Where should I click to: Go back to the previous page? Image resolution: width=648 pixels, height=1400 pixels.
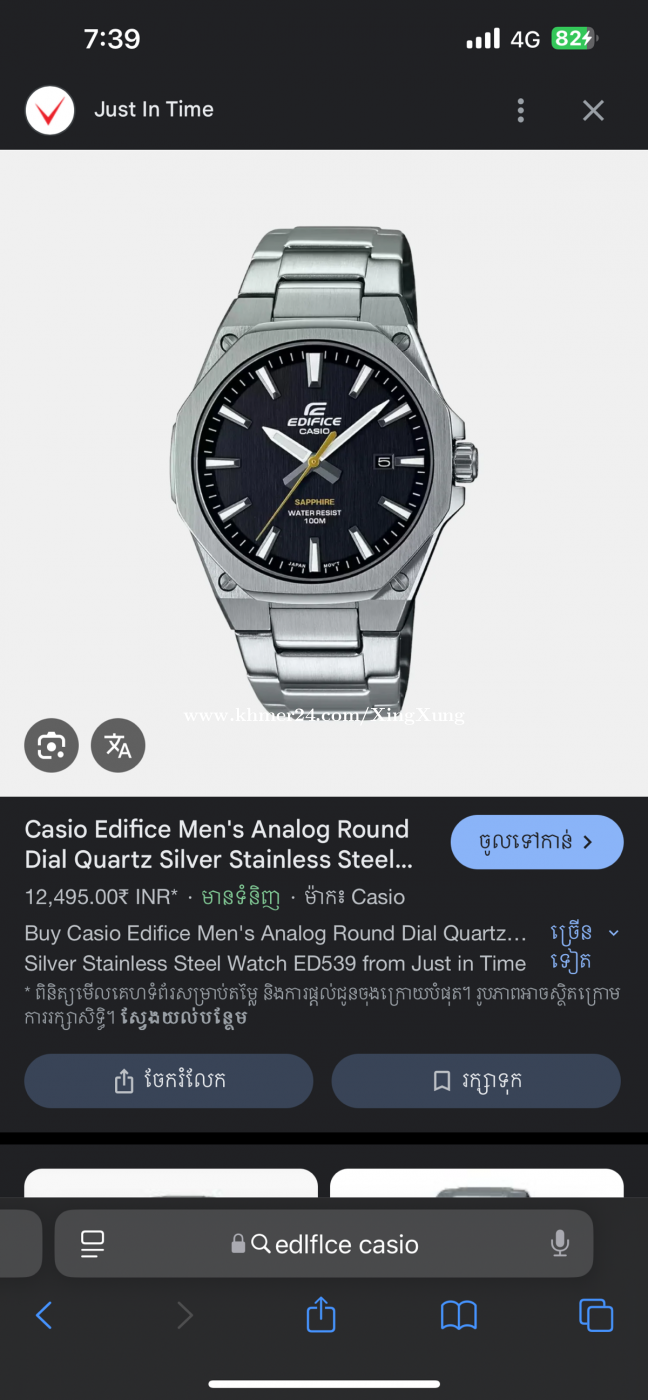[44, 1315]
